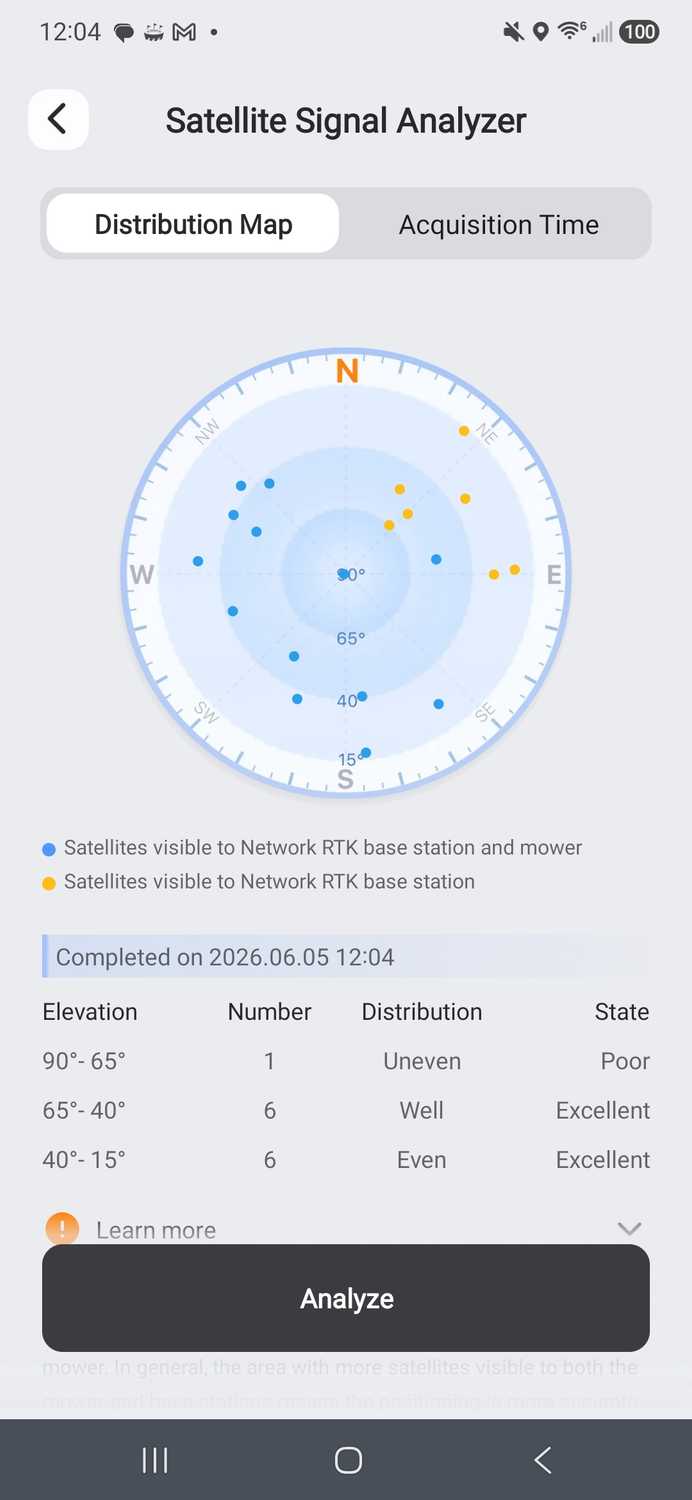The height and width of the screenshot is (1500, 692).
Task: Go to the home screen
Action: [x=347, y=1460]
